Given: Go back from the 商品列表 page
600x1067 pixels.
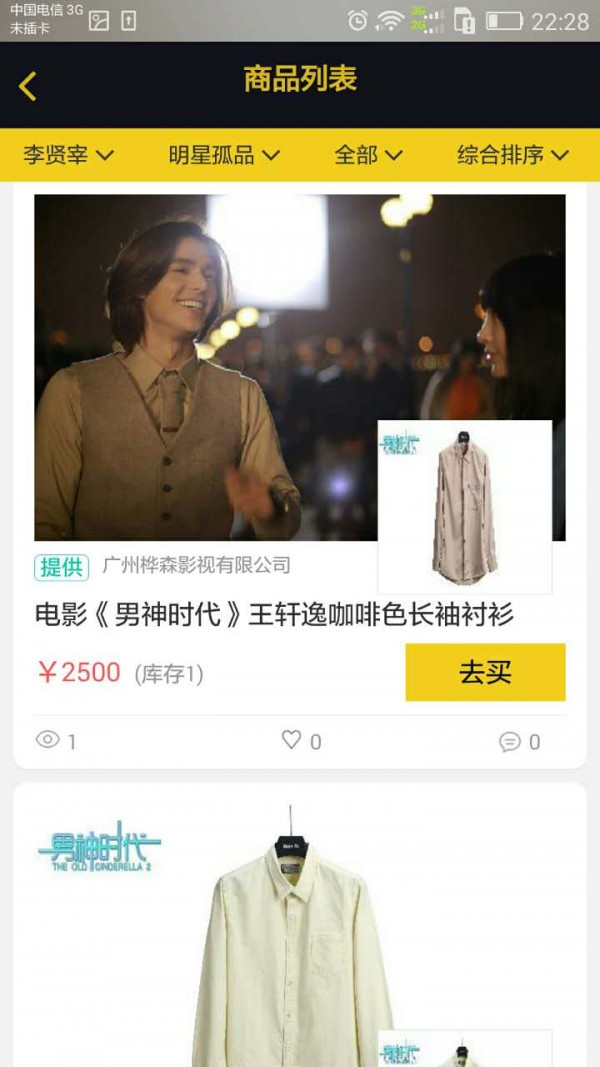Looking at the screenshot, I should click(28, 86).
